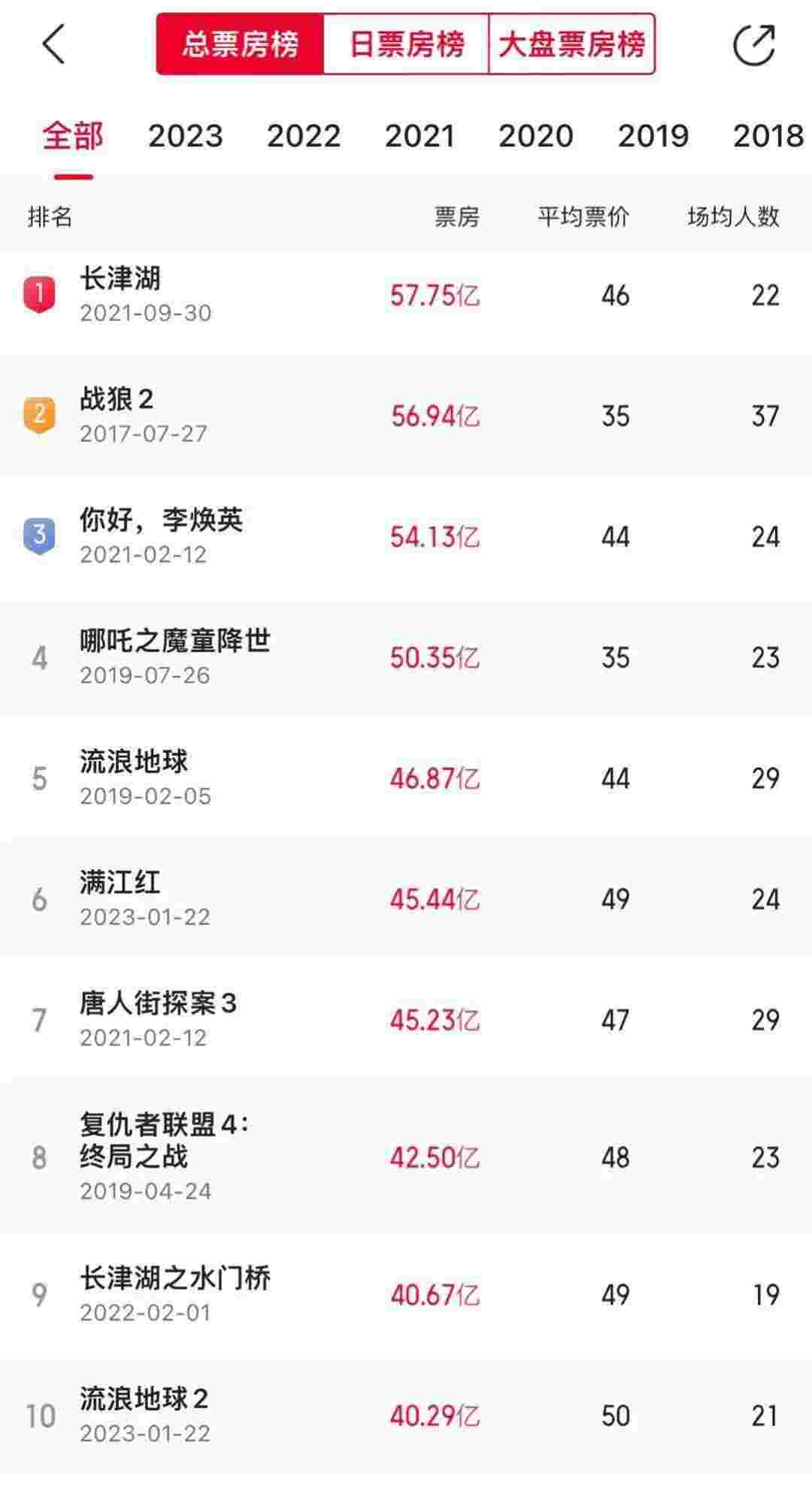Filter the ranking by year 2022
The height and width of the screenshot is (1492, 812).
coord(303,136)
